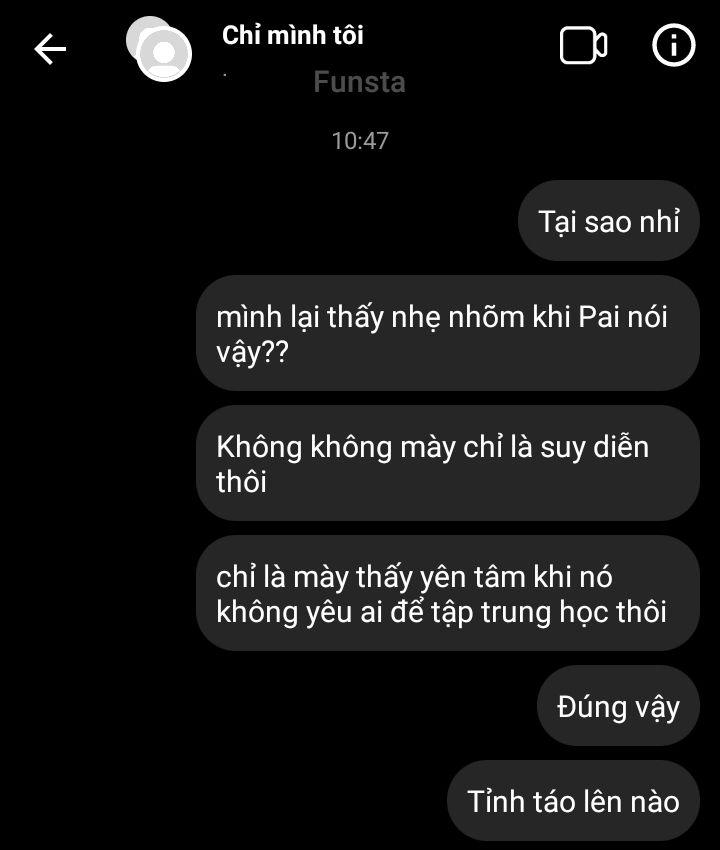Start a video call
Screen dimensions: 720x850
click(x=583, y=46)
